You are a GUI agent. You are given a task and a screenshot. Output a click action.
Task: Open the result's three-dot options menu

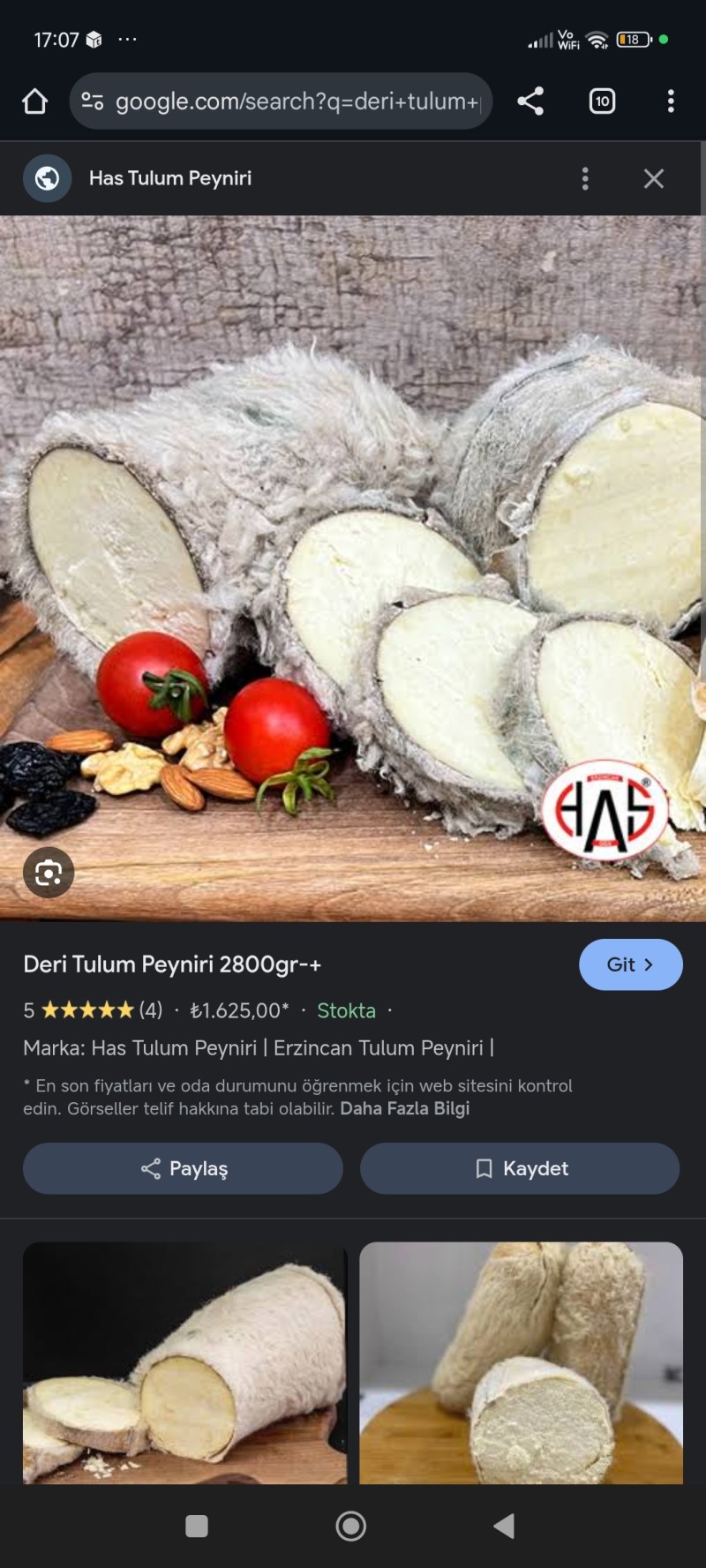(x=584, y=178)
